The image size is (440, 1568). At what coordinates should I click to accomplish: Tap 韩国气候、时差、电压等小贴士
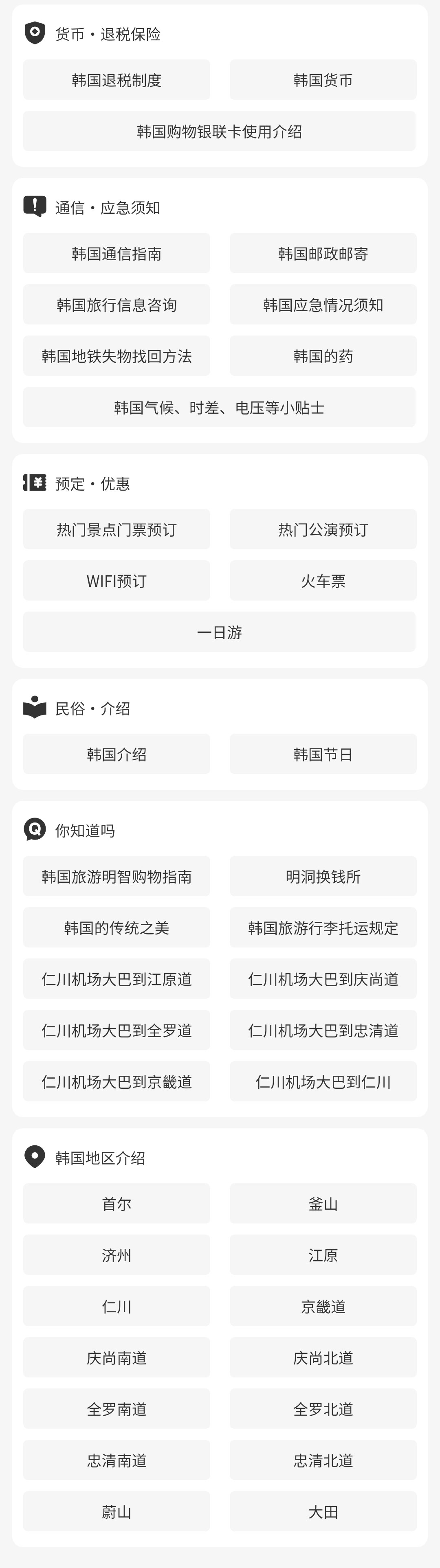tap(220, 407)
